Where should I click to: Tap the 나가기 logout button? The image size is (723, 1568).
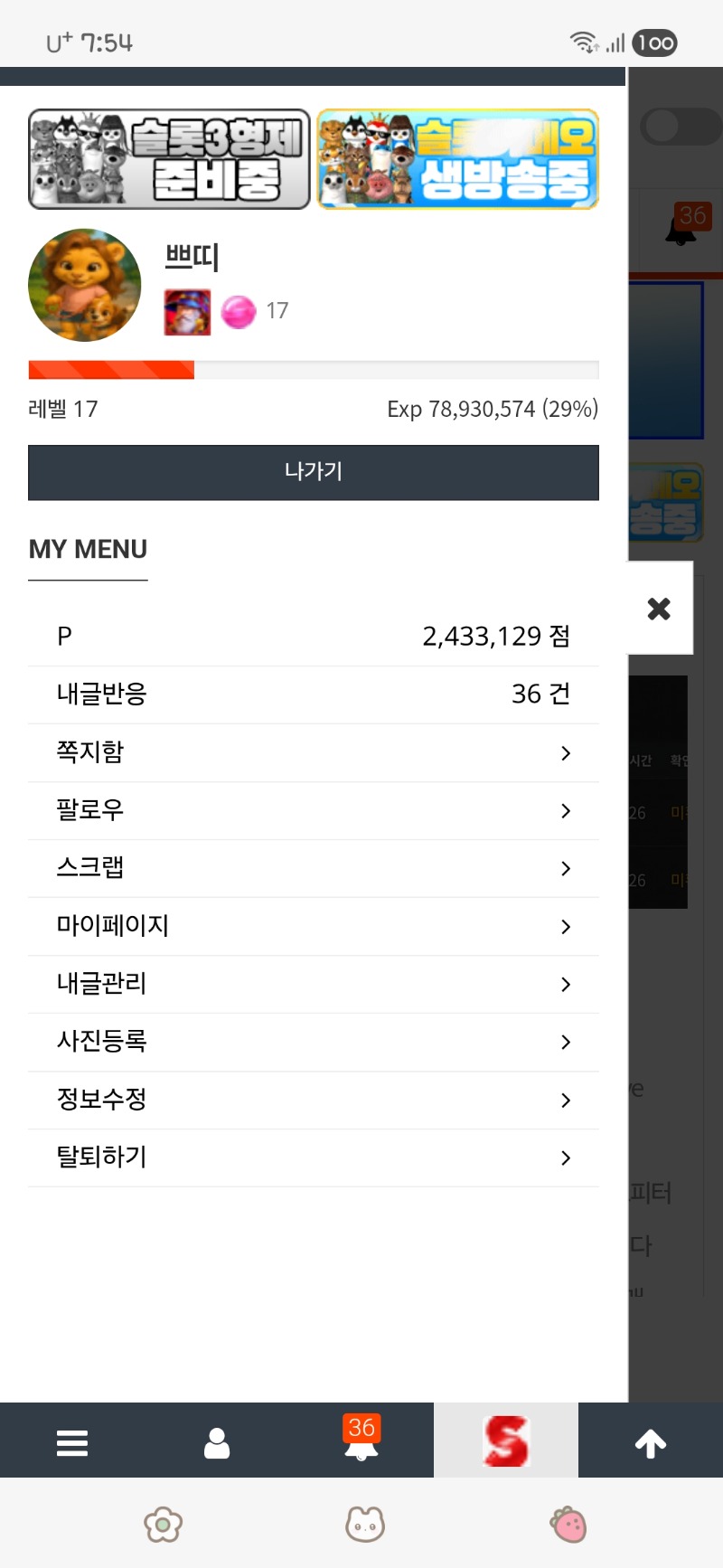click(313, 472)
